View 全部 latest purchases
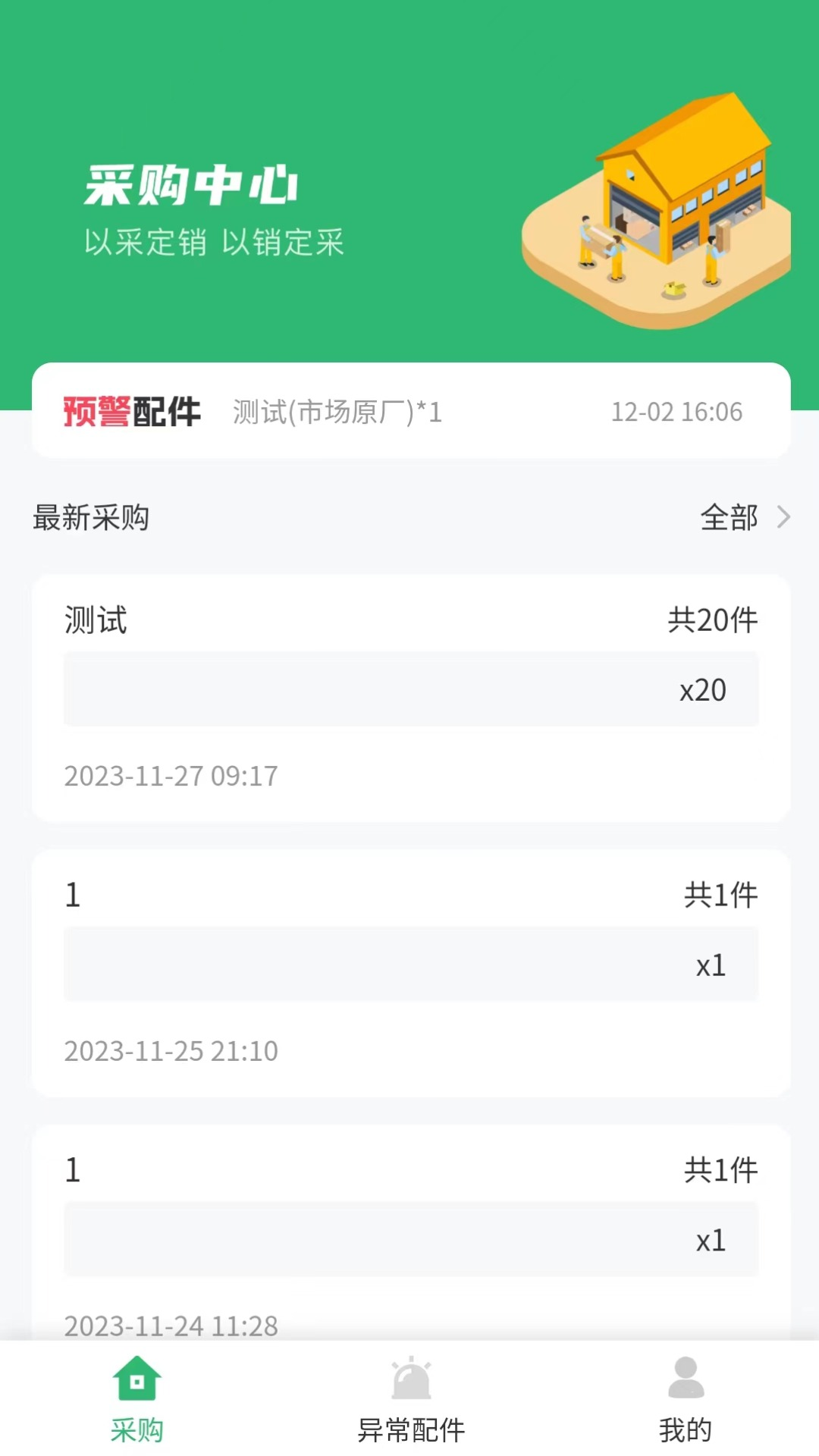819x1456 pixels. click(744, 518)
